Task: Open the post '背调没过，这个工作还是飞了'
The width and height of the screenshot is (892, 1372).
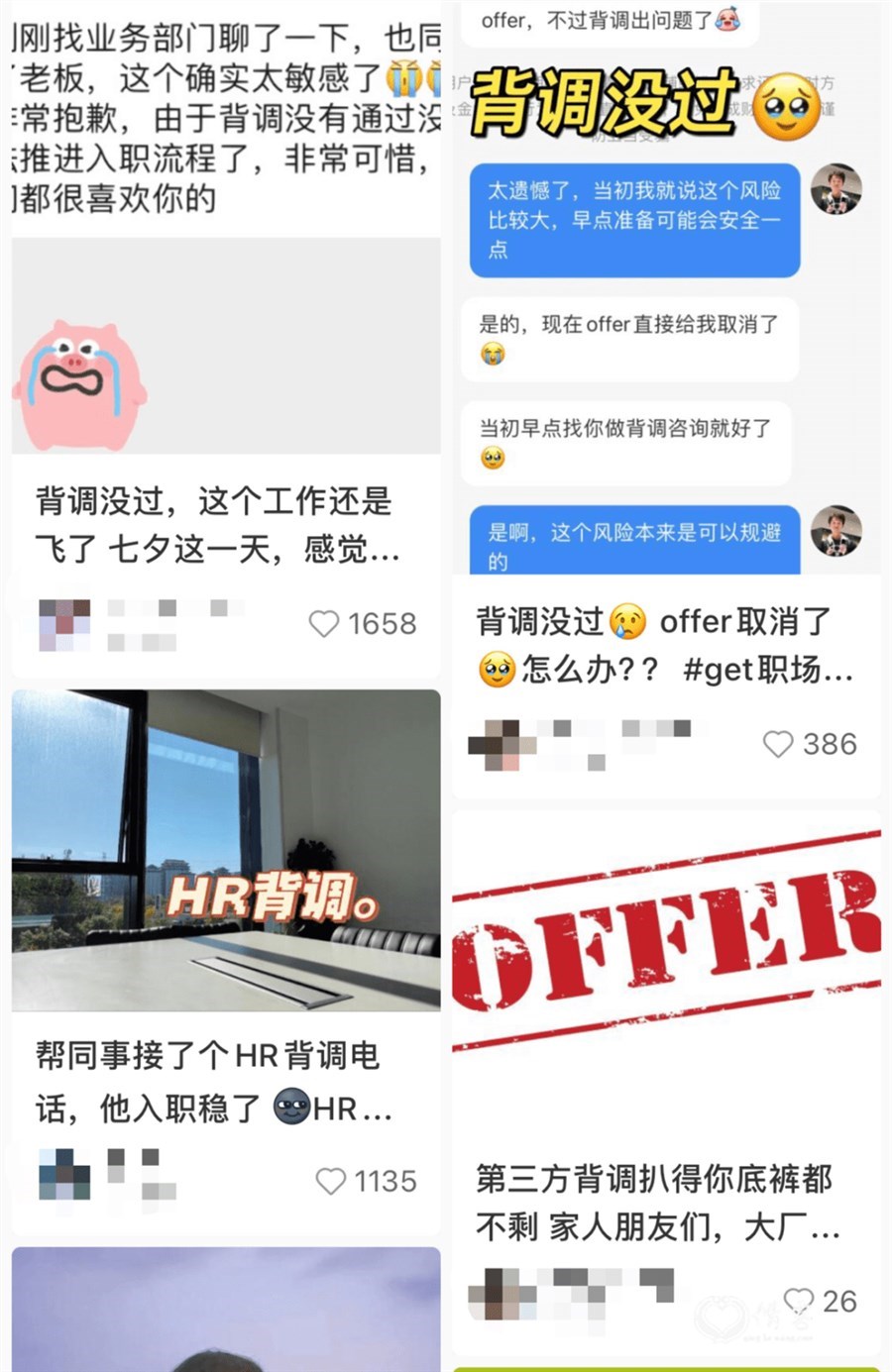Action: click(x=218, y=524)
